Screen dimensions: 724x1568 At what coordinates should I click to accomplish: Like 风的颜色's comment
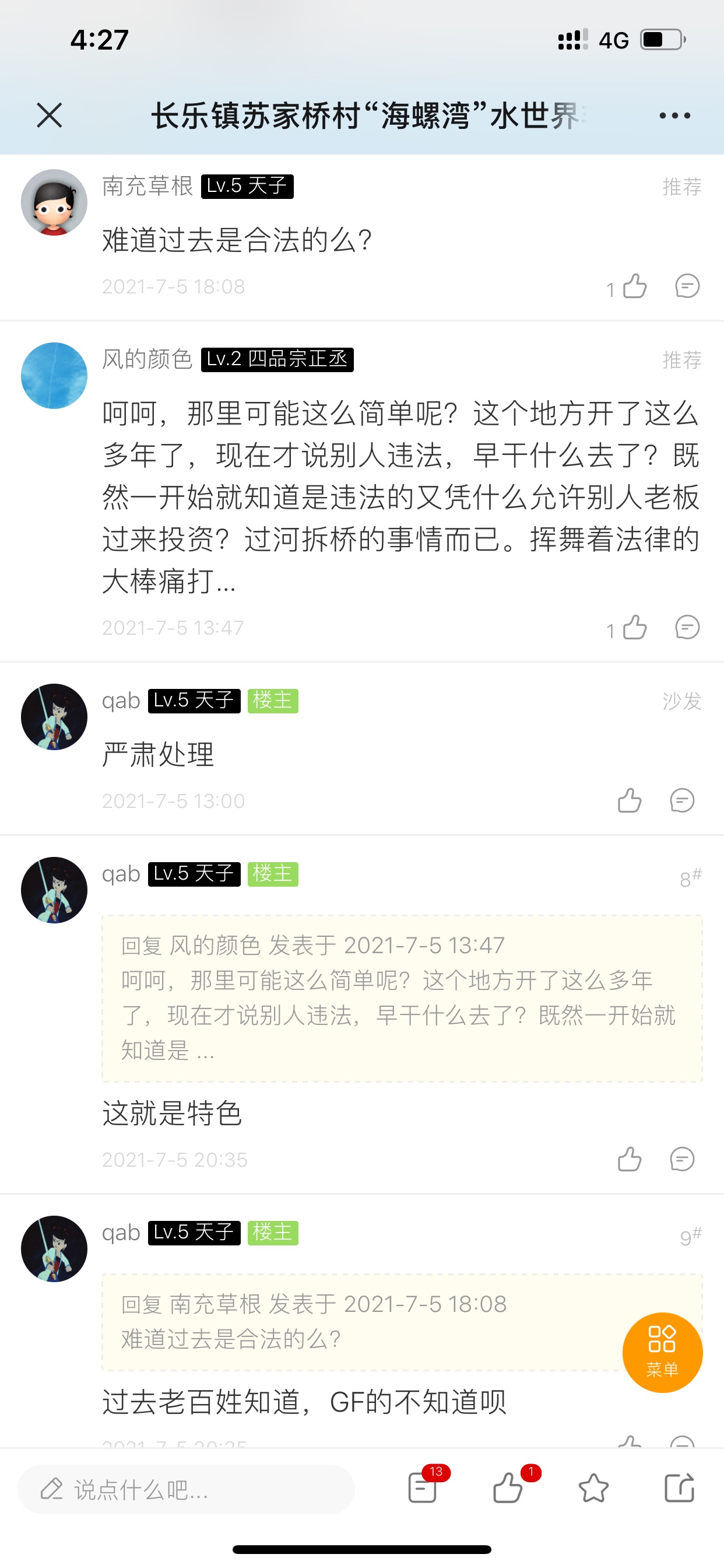tap(634, 628)
